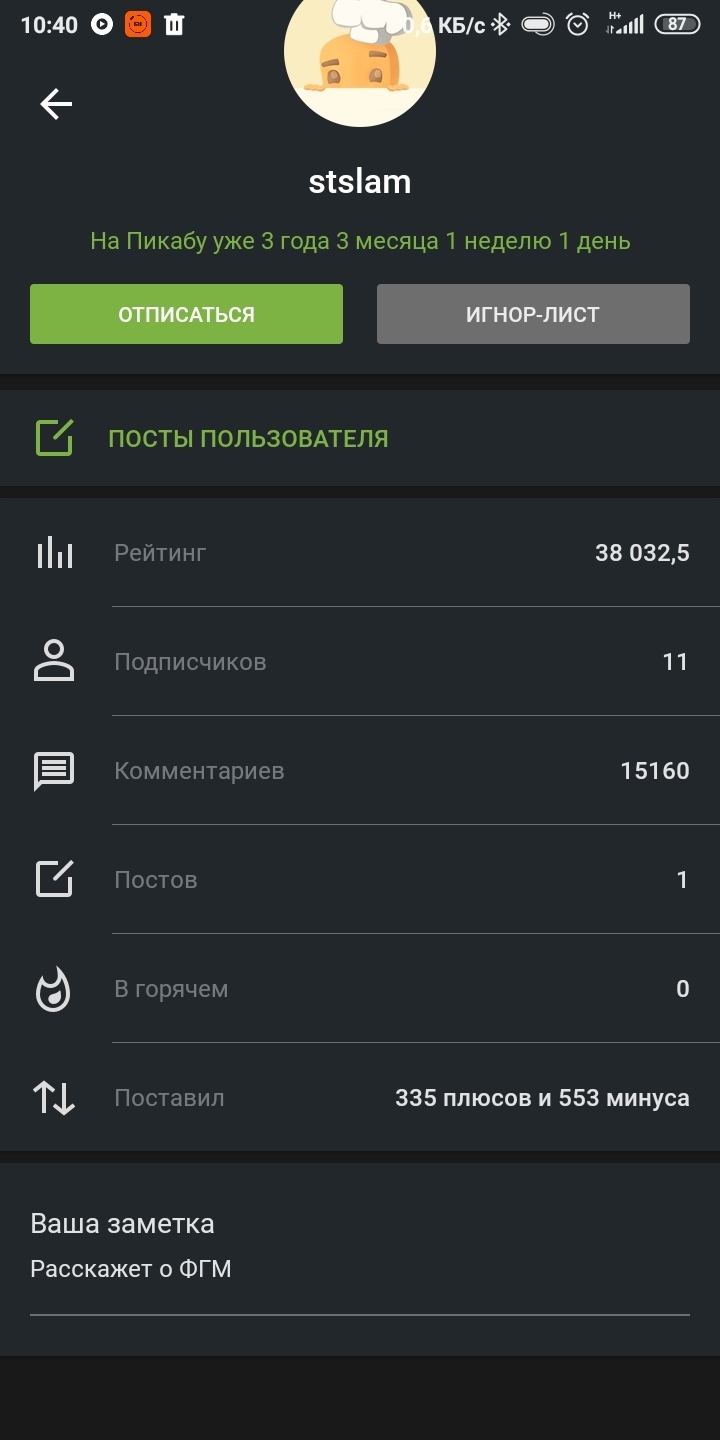Viewport: 720px width, 1440px height.
Task: Edit the note under Ваша заметка
Action: (360, 1270)
